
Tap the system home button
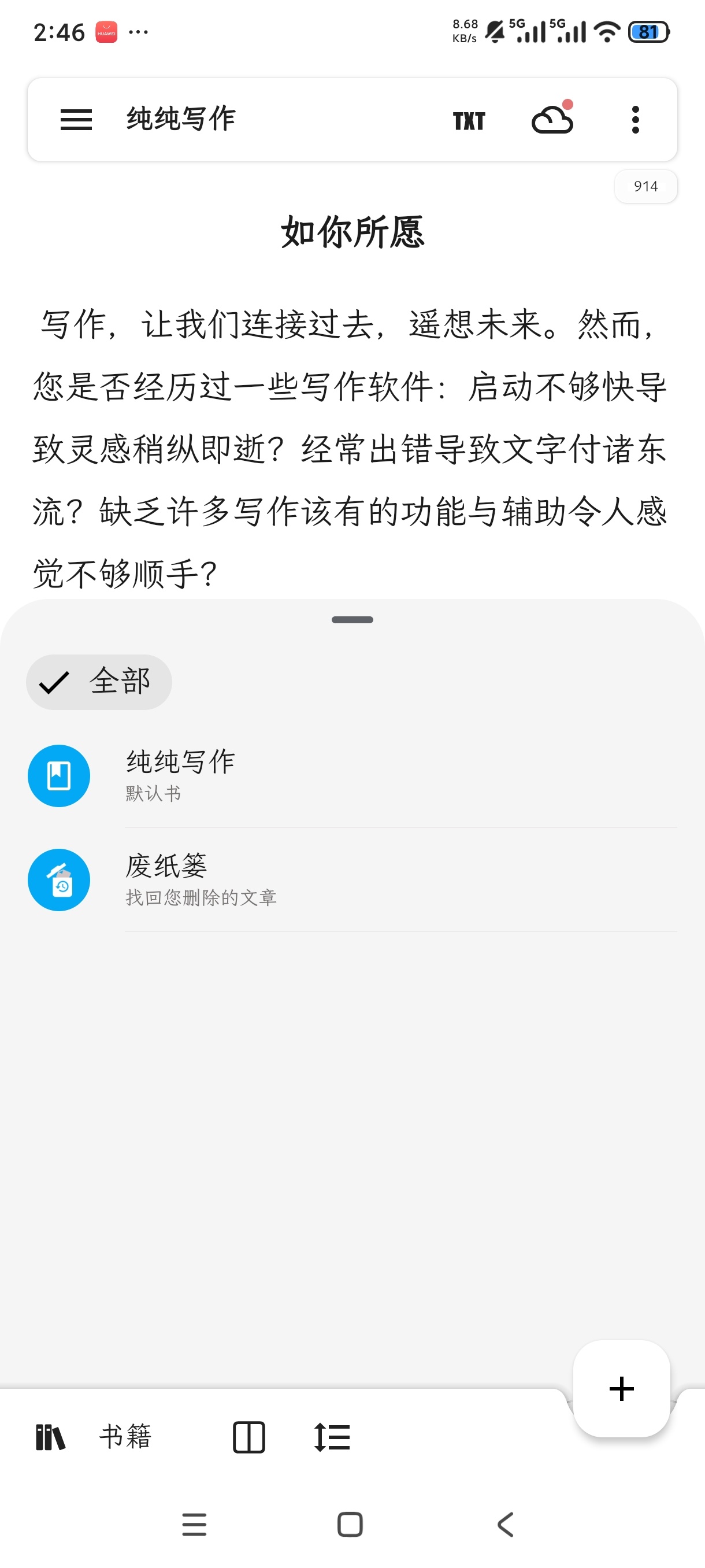(x=350, y=1524)
